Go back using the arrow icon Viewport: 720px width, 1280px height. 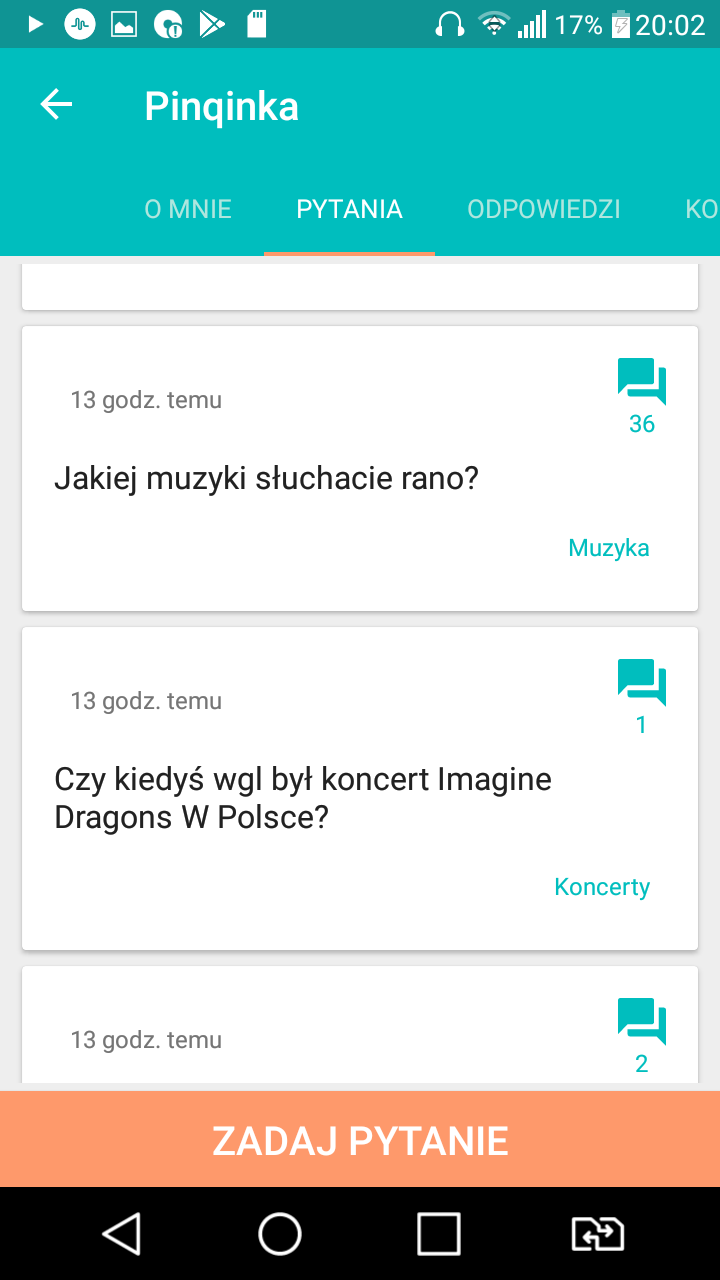point(56,105)
